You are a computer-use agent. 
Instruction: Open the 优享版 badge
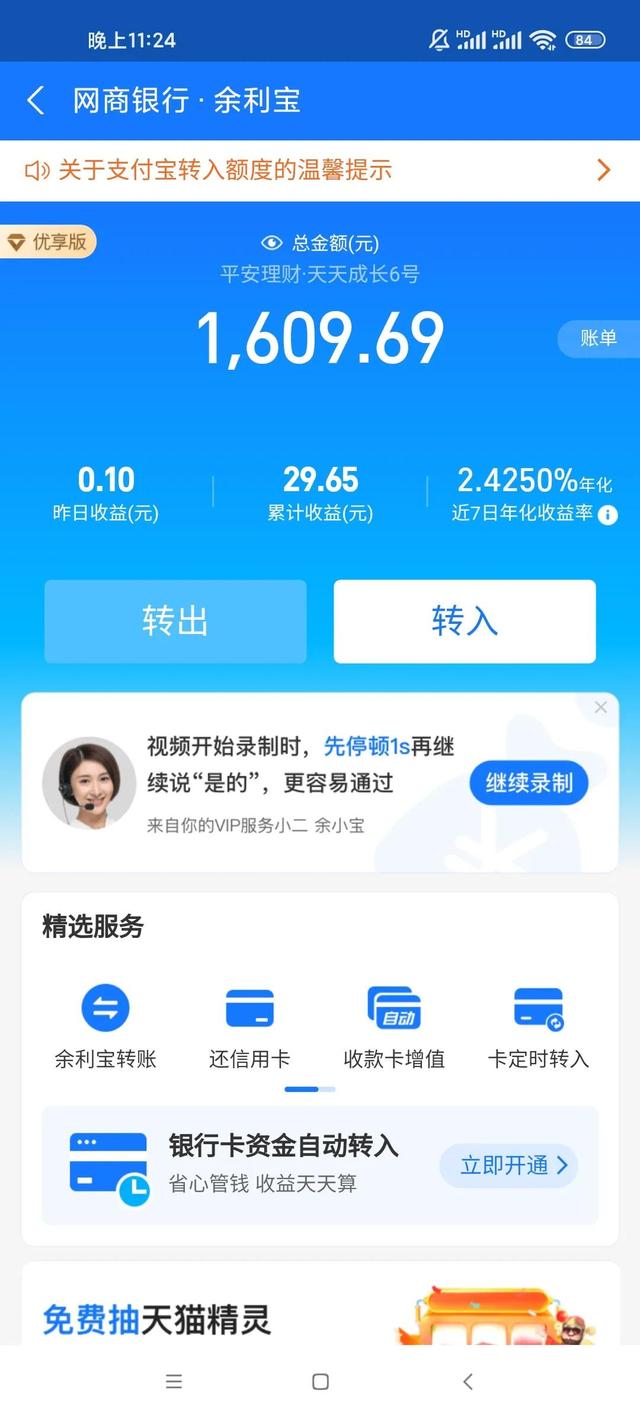(48, 242)
